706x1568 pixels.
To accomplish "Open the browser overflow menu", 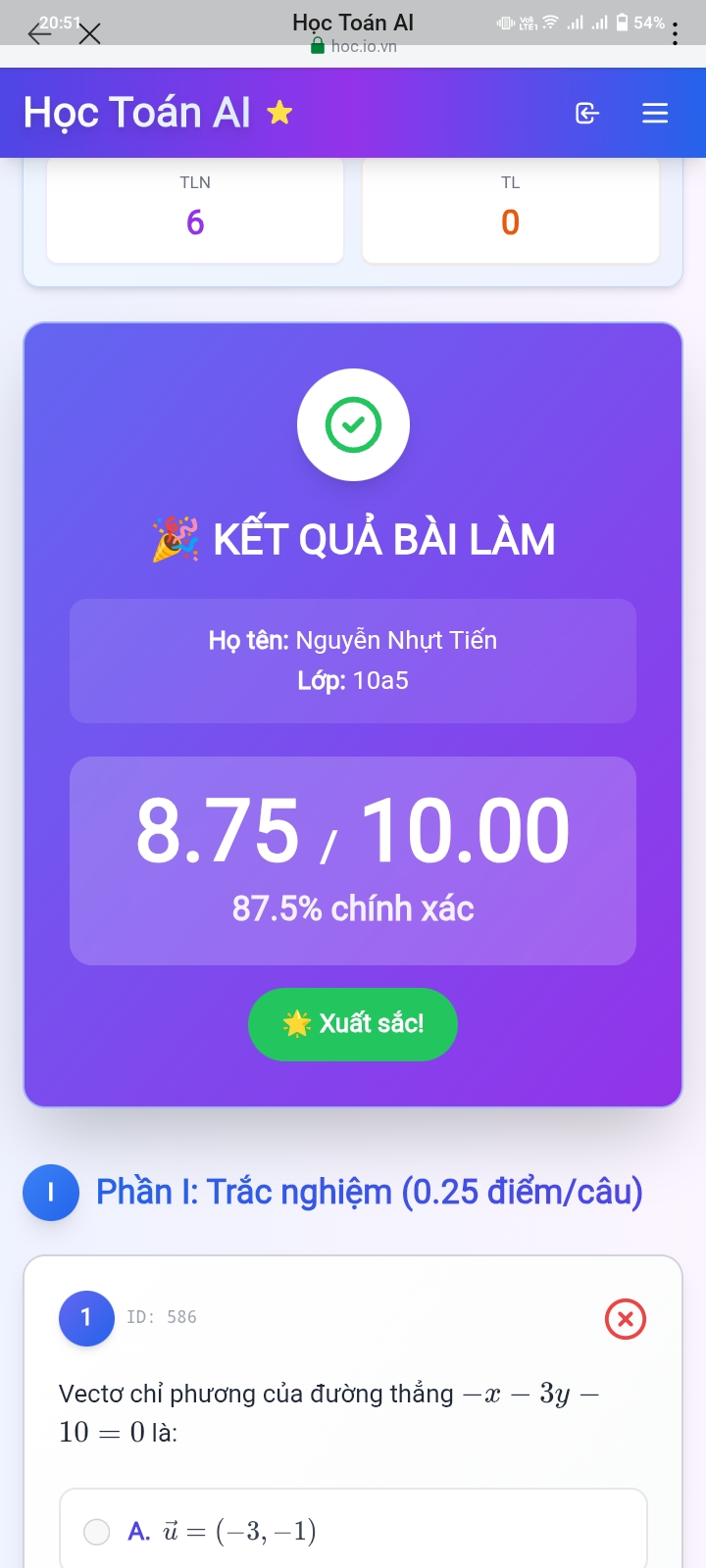I will (675, 34).
